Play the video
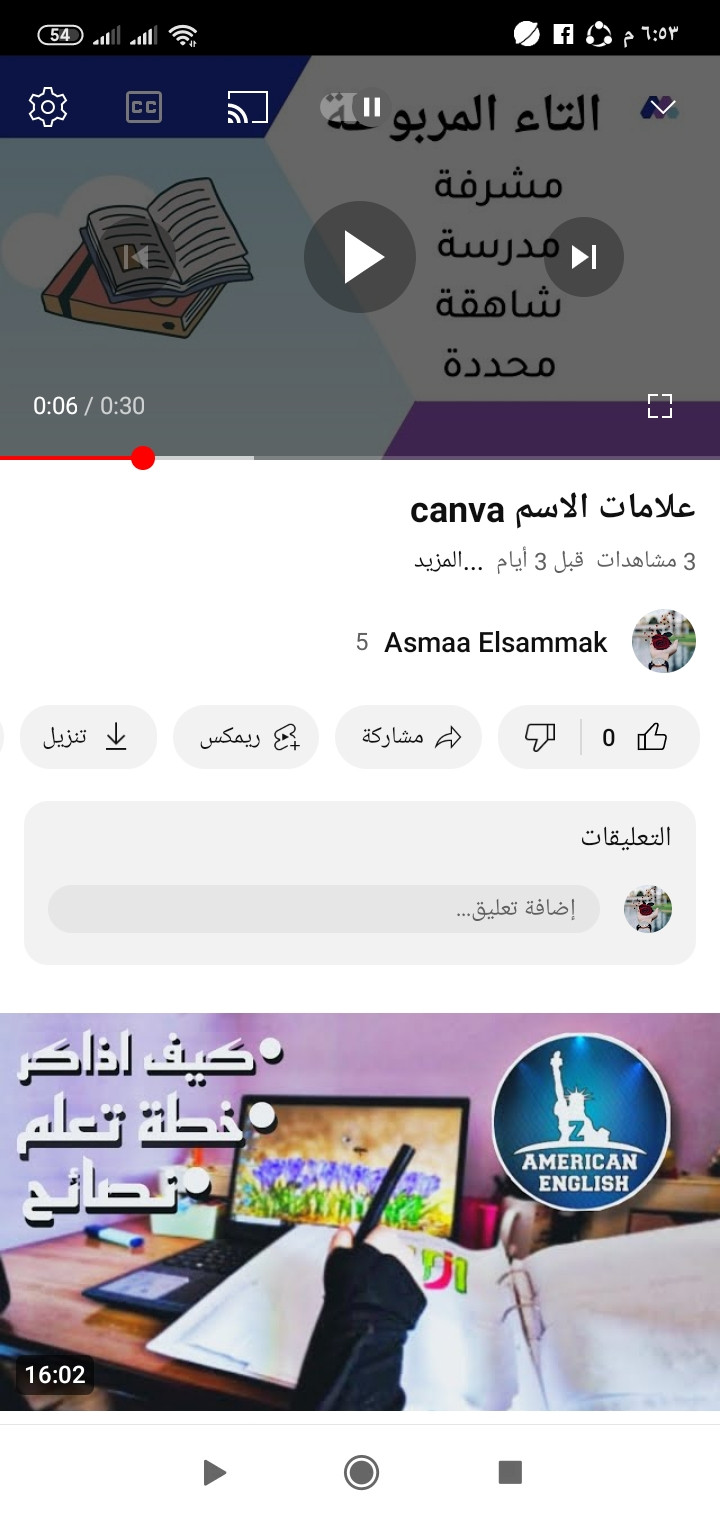This screenshot has height=1520, width=720. click(x=360, y=257)
